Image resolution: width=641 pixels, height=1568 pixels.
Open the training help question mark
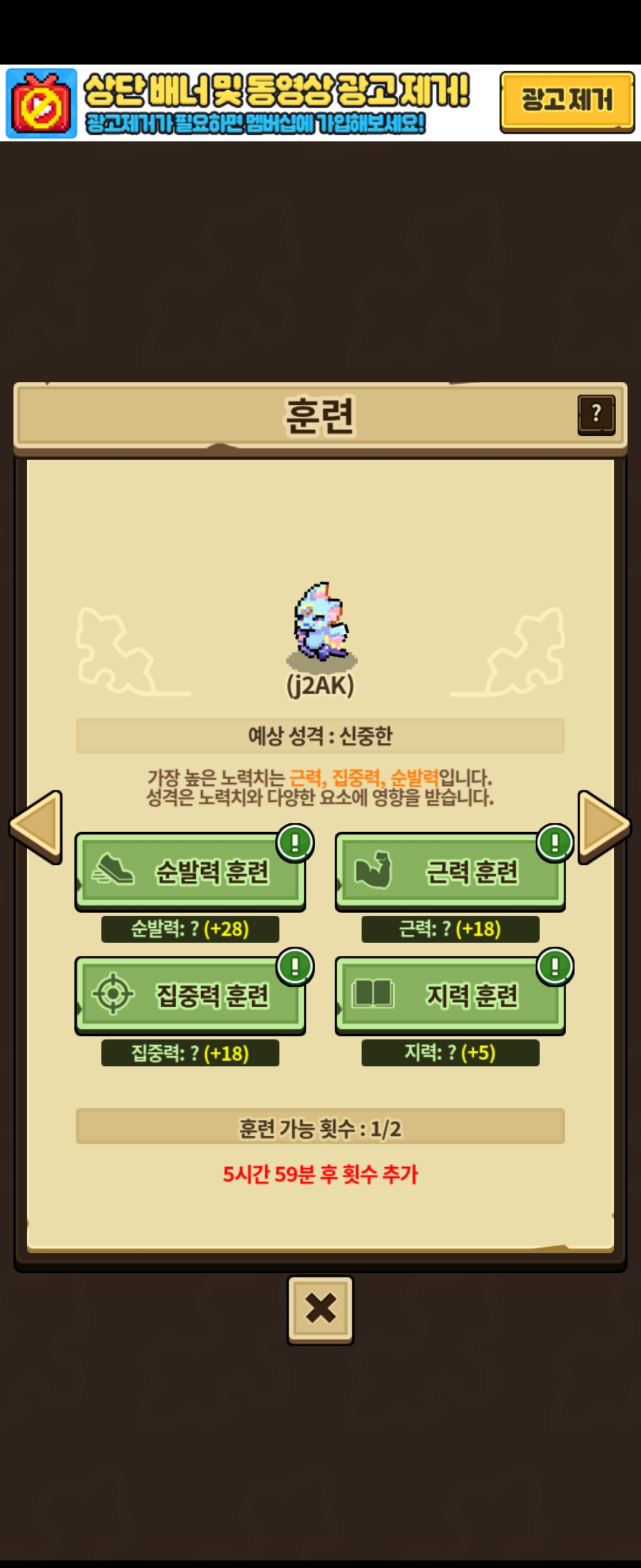(x=596, y=415)
